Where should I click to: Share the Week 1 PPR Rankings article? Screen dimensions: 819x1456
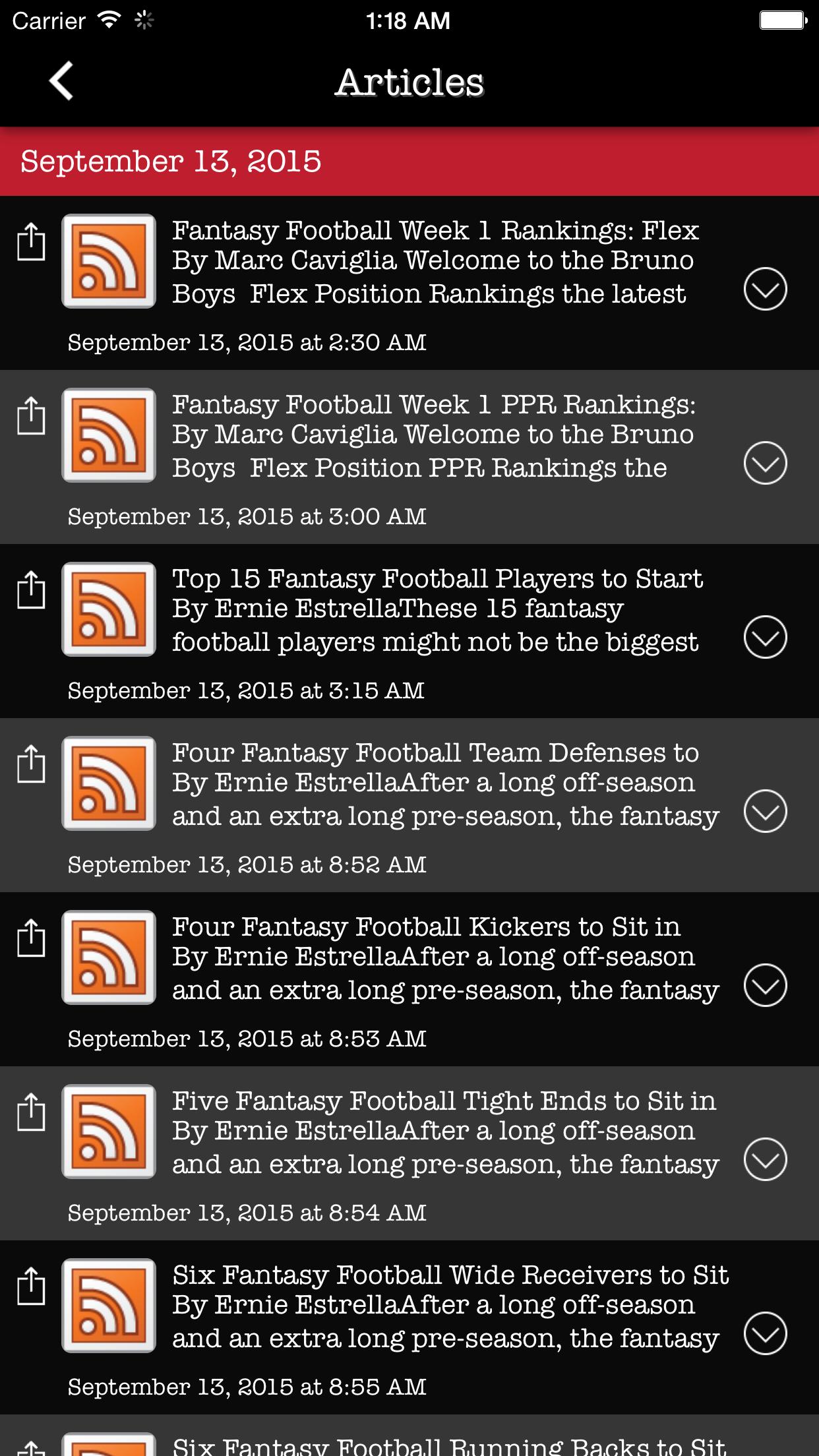(x=31, y=415)
